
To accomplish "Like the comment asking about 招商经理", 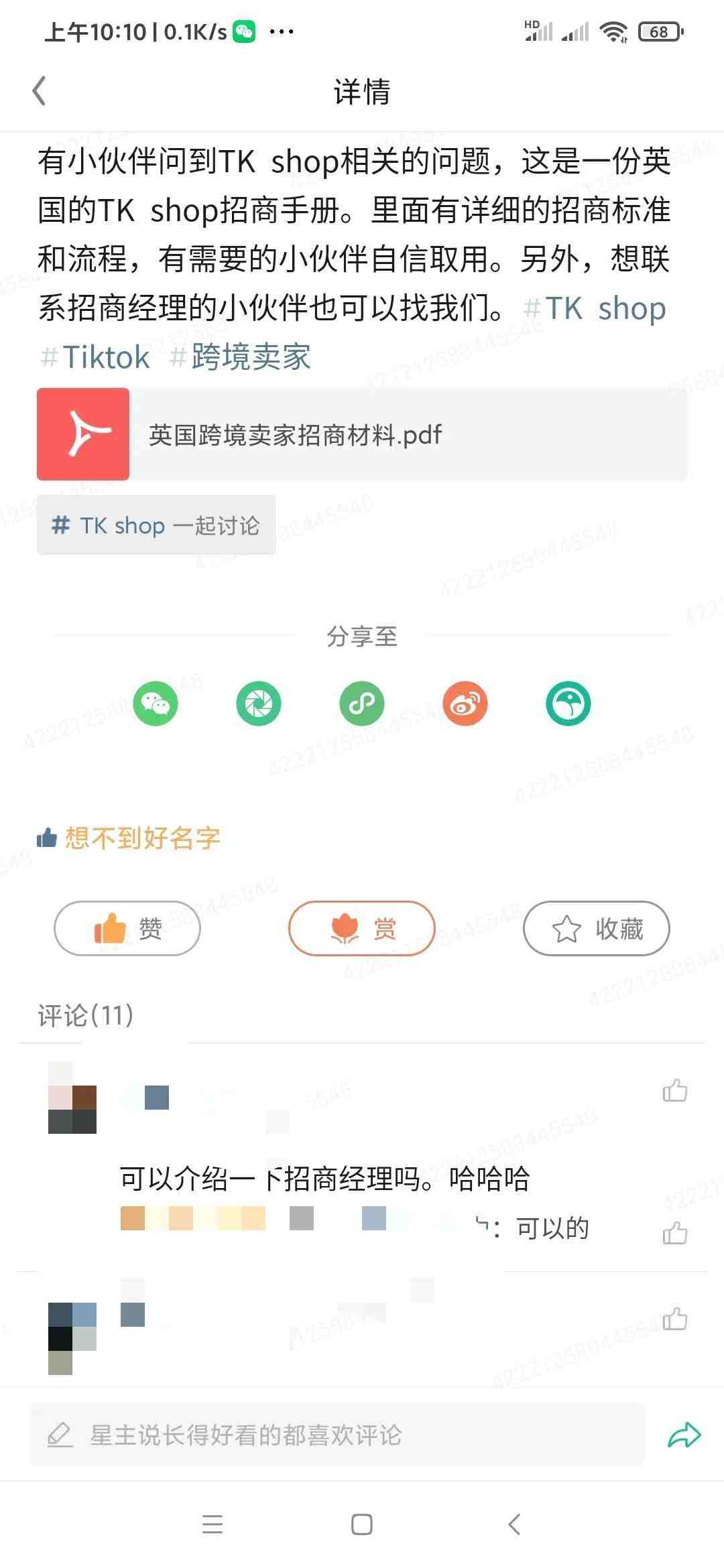I will (x=674, y=1091).
